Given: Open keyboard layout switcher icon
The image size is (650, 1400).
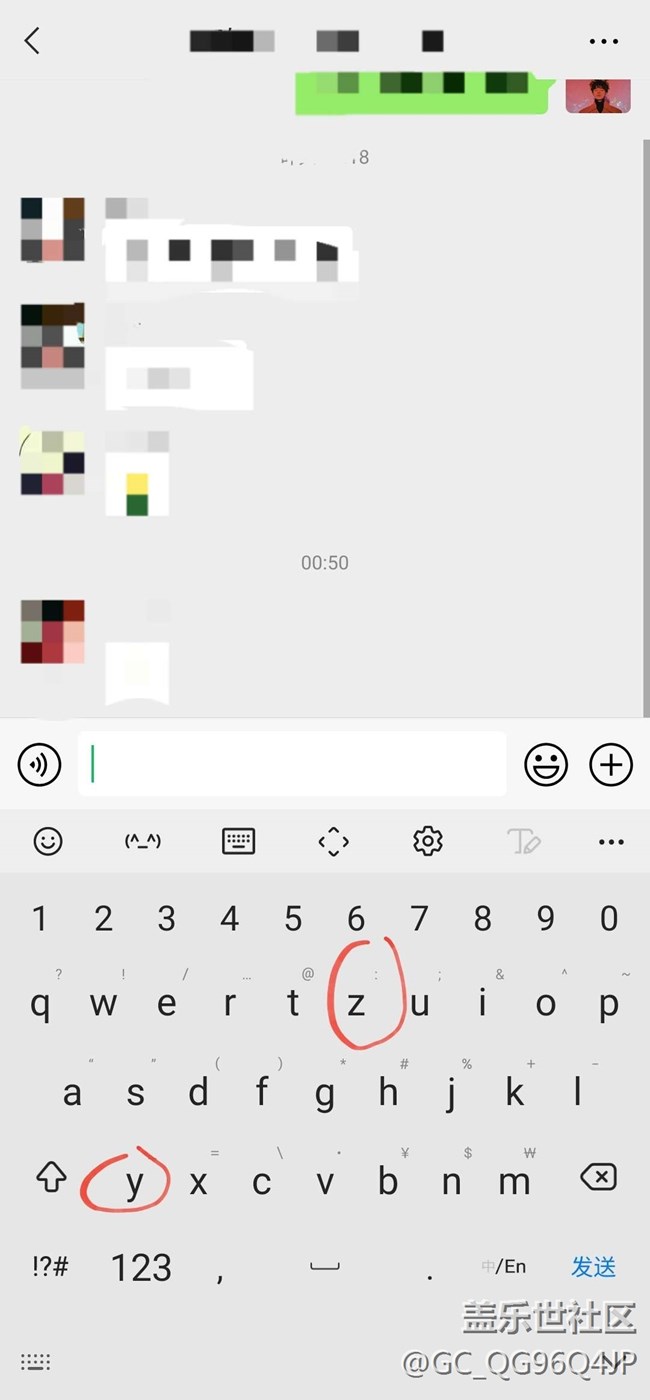Looking at the screenshot, I should click(238, 841).
